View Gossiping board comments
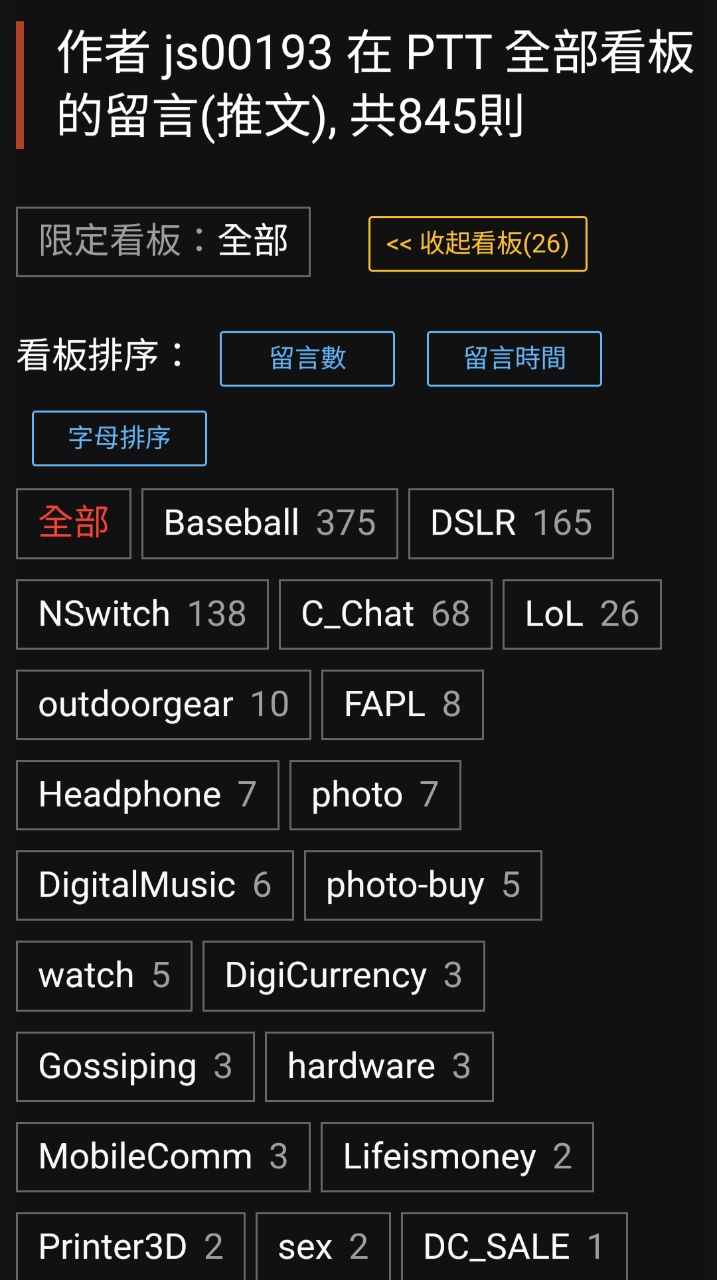The image size is (717, 1280). (x=135, y=1067)
